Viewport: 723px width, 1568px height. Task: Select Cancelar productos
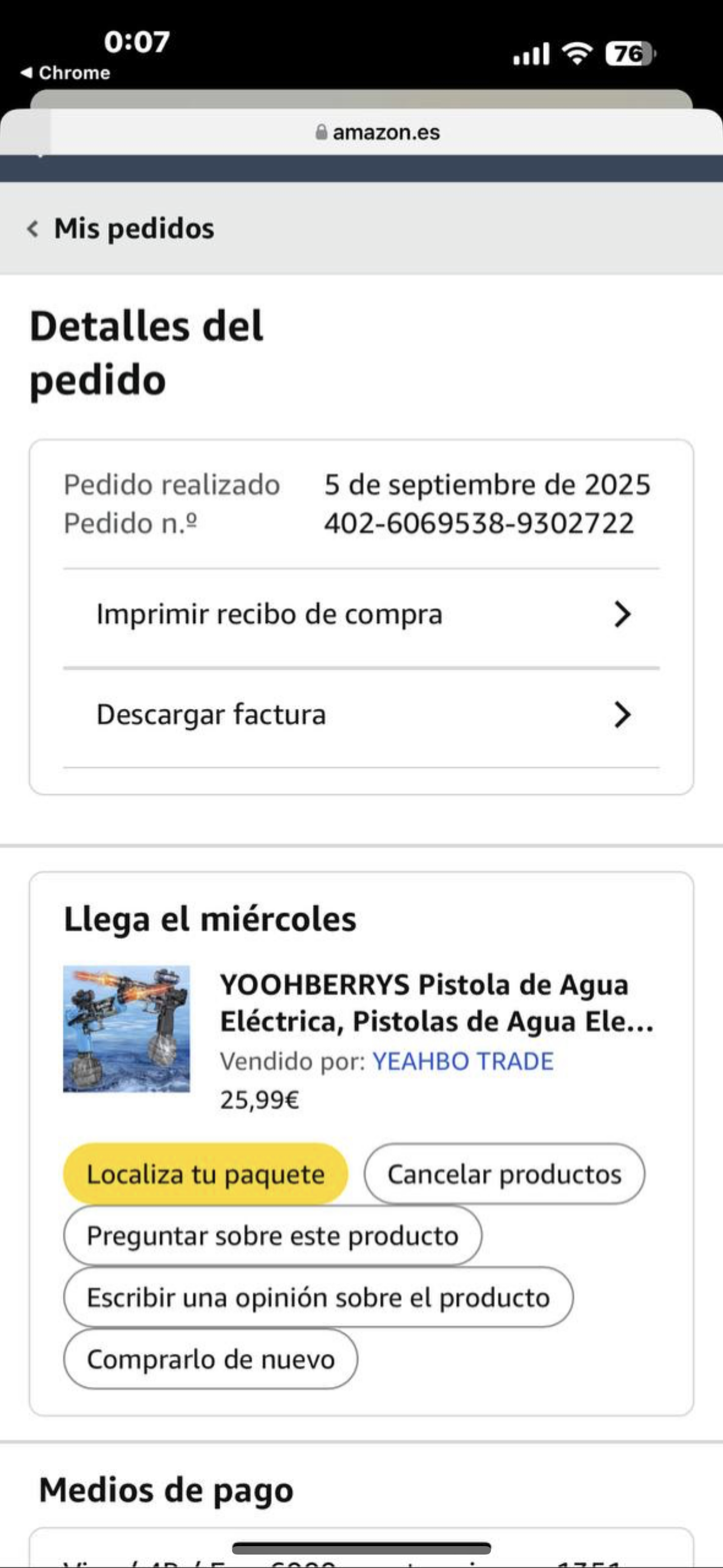pyautogui.click(x=504, y=1174)
